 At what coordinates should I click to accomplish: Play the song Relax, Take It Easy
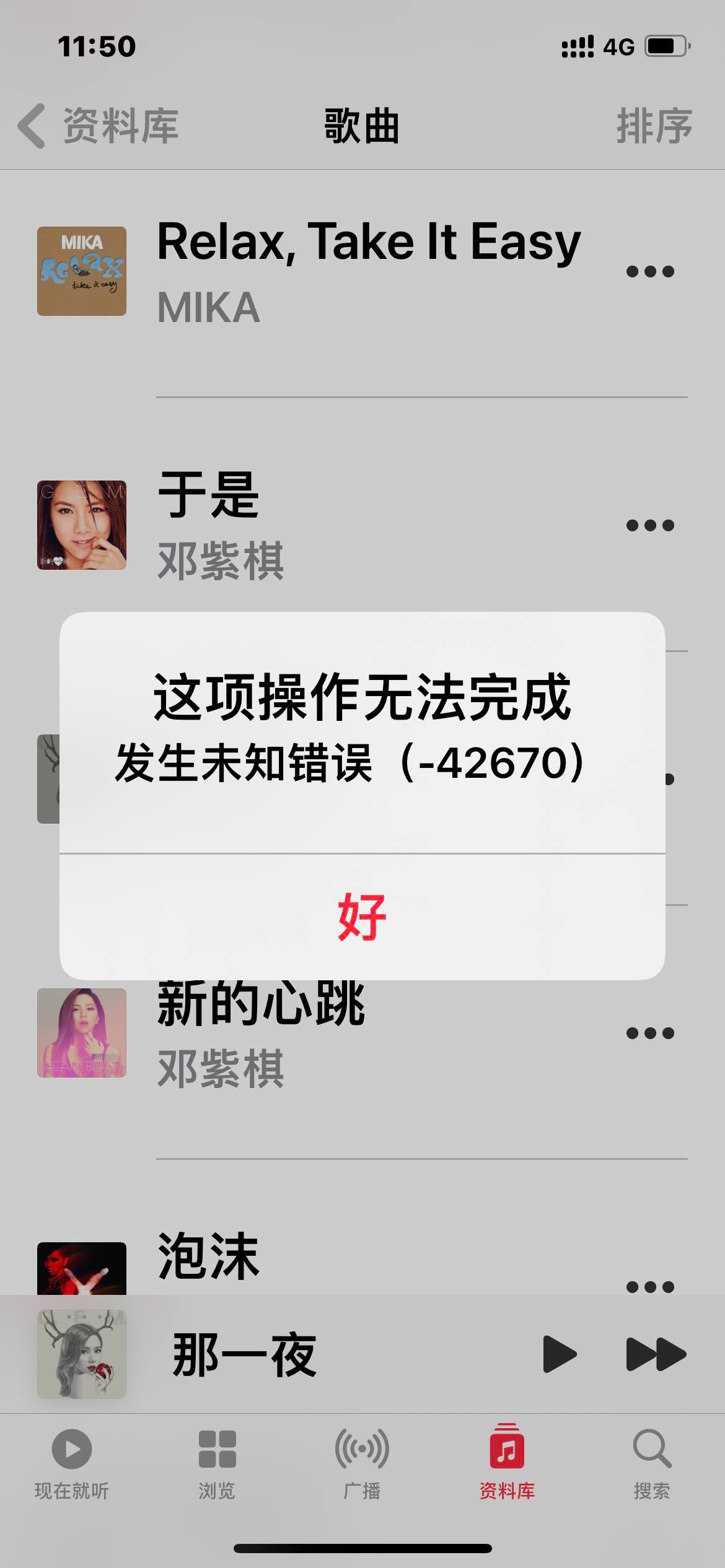pyautogui.click(x=368, y=271)
